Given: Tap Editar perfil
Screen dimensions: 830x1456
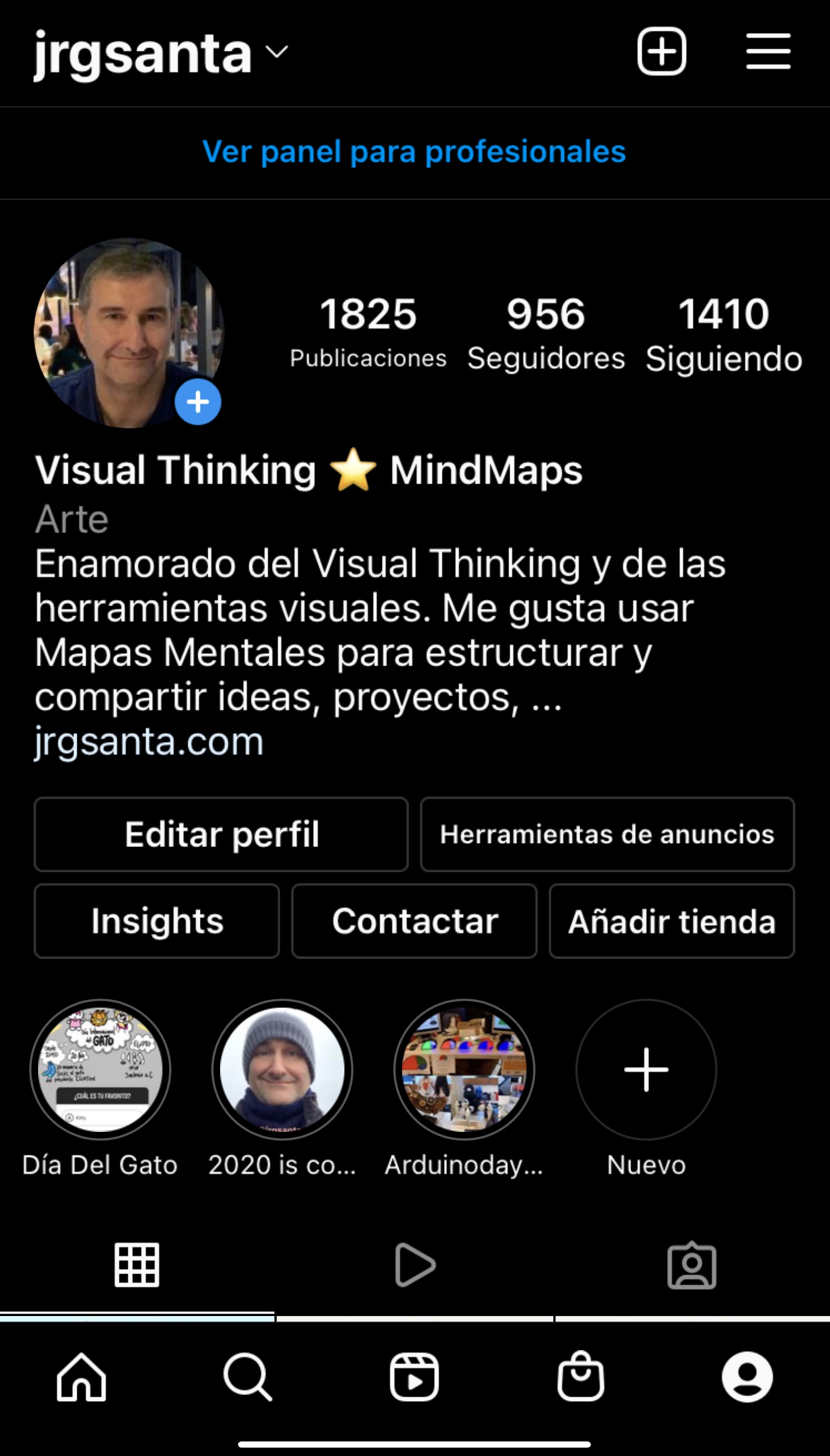Looking at the screenshot, I should 221,835.
